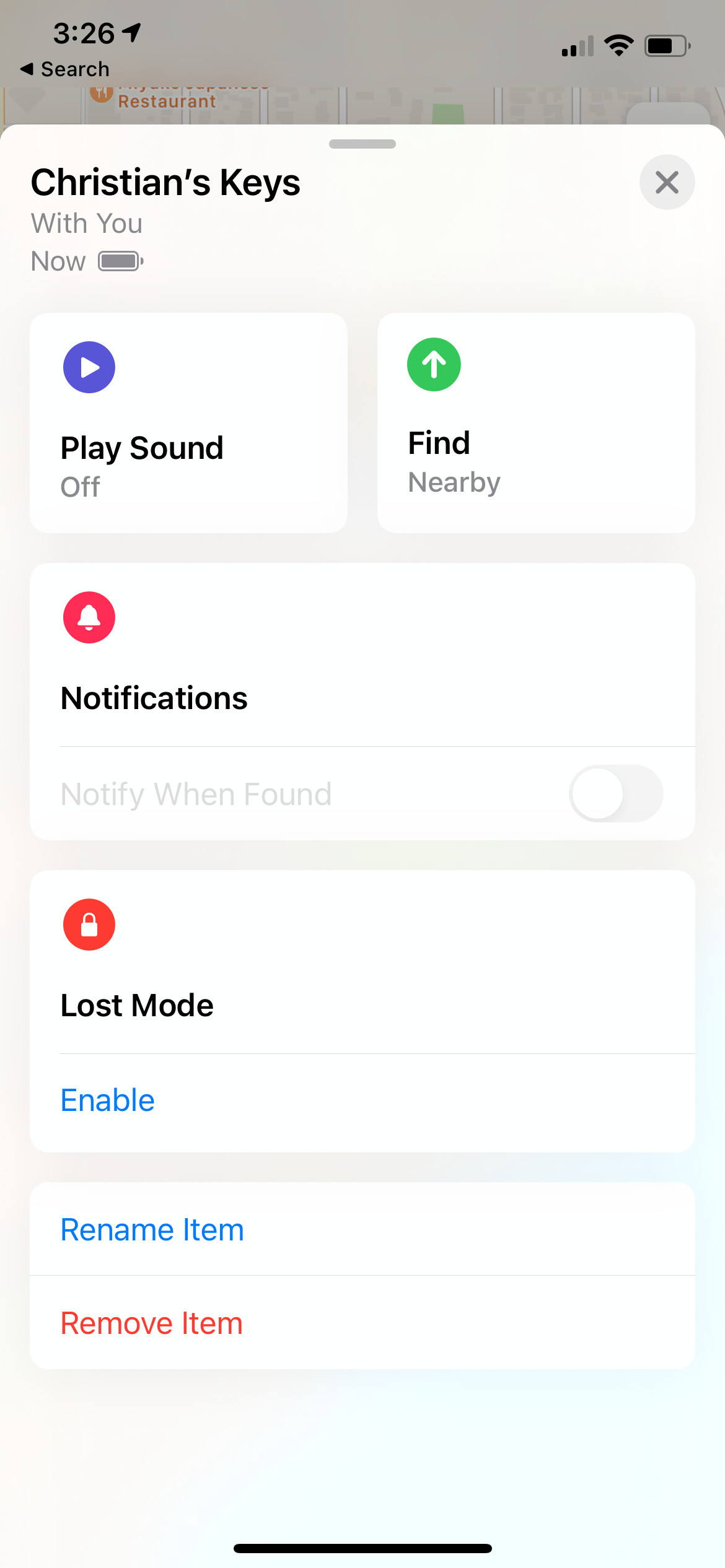Select Remove Item

pos(362,1323)
